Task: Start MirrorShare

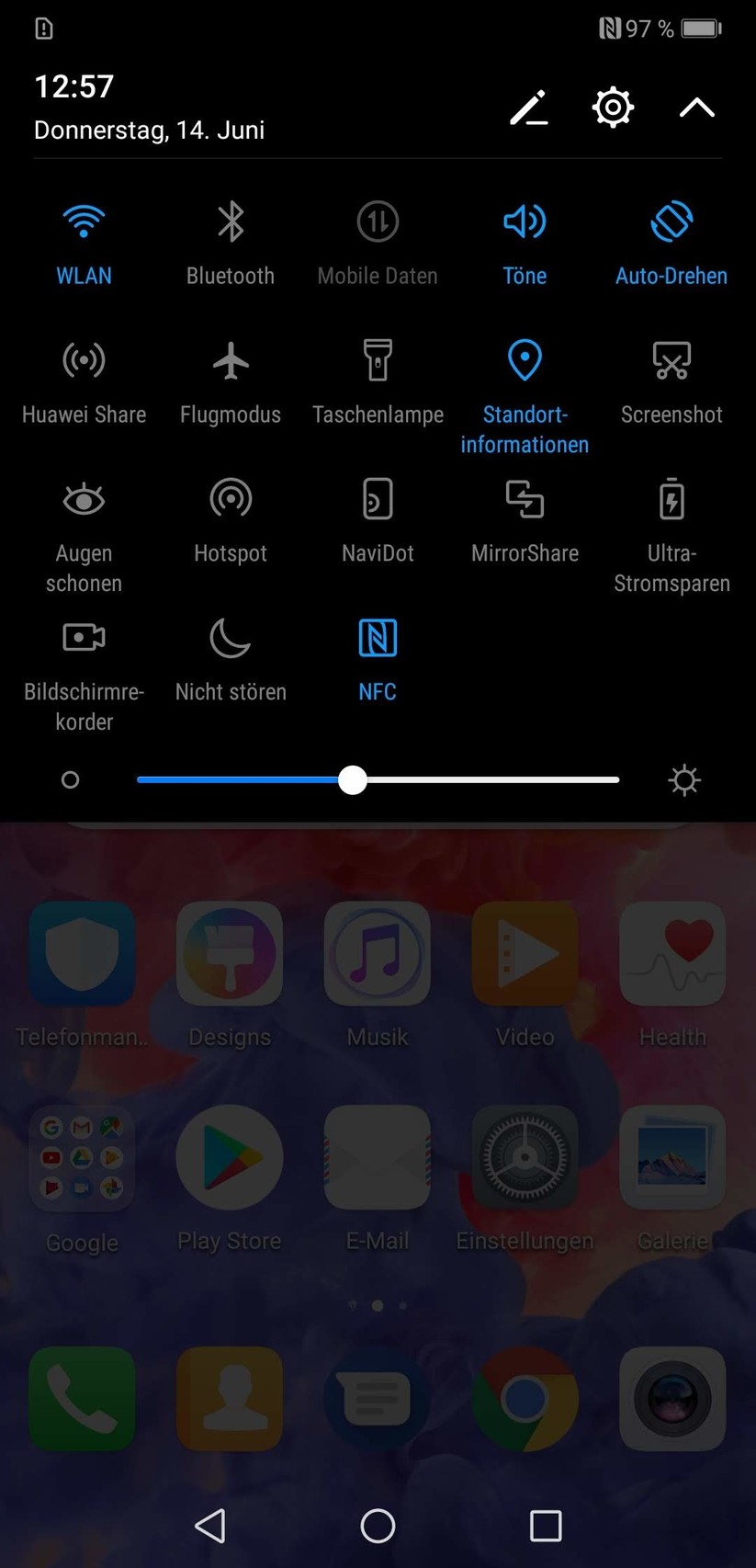Action: coord(525,500)
